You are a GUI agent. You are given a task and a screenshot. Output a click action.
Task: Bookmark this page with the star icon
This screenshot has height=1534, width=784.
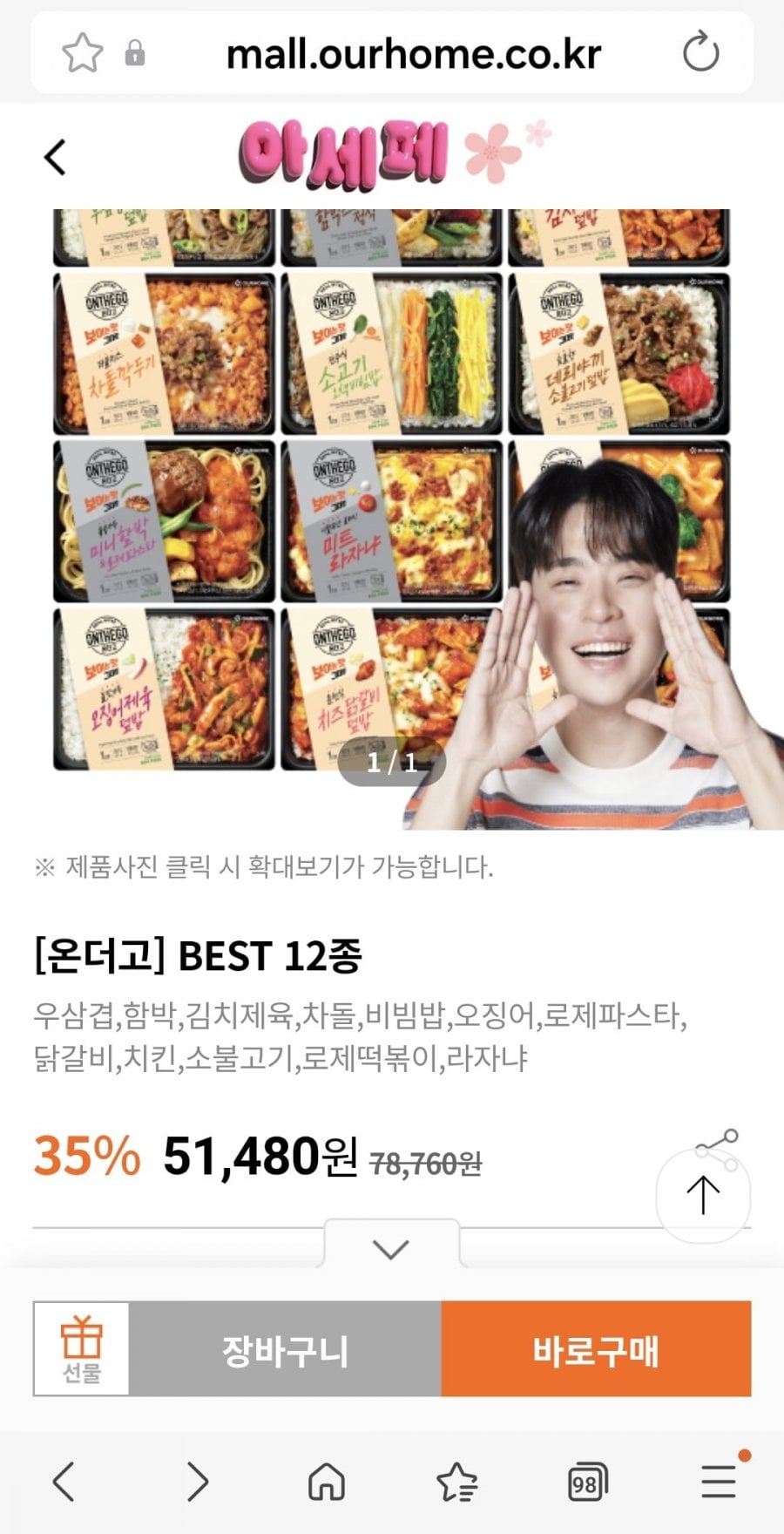(x=83, y=53)
